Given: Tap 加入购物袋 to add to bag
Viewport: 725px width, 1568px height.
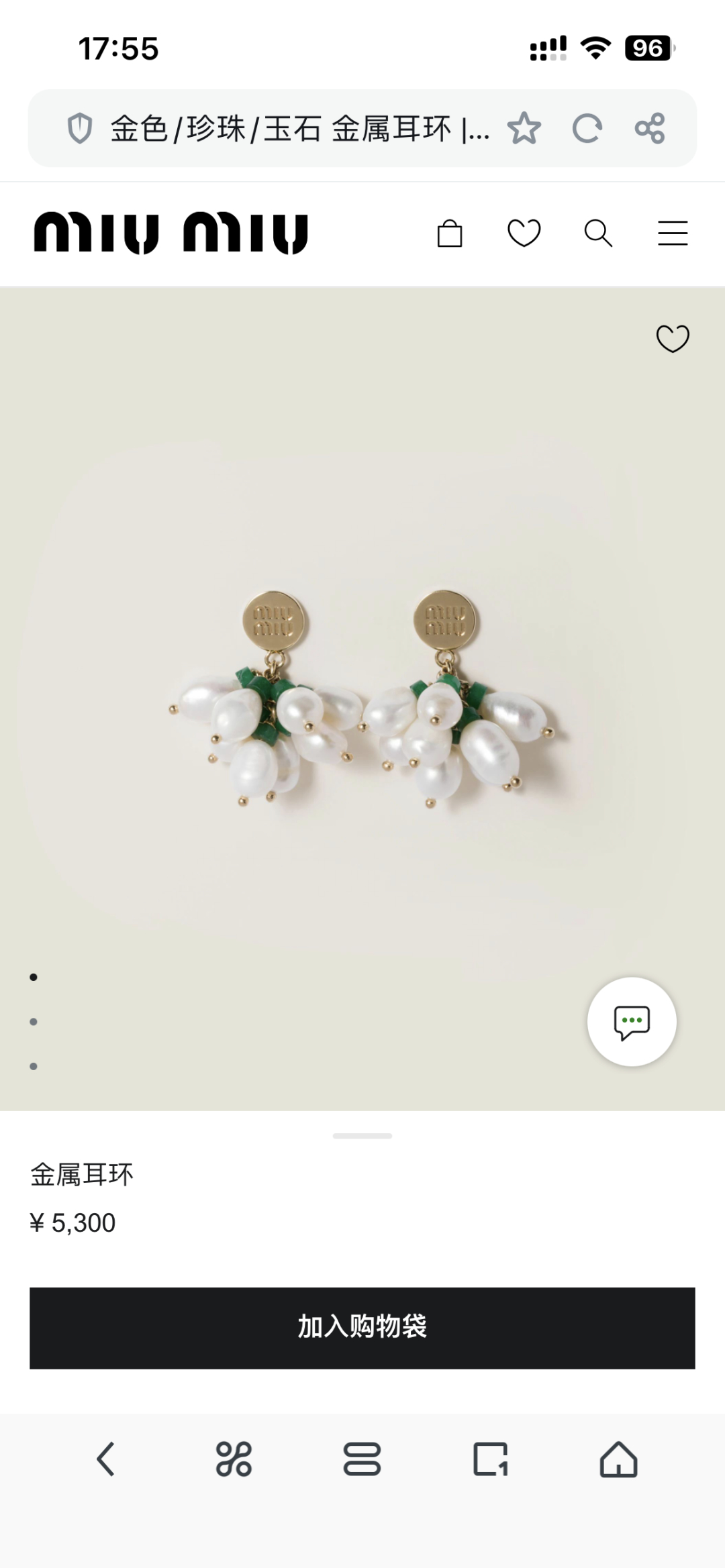Looking at the screenshot, I should coord(362,1328).
